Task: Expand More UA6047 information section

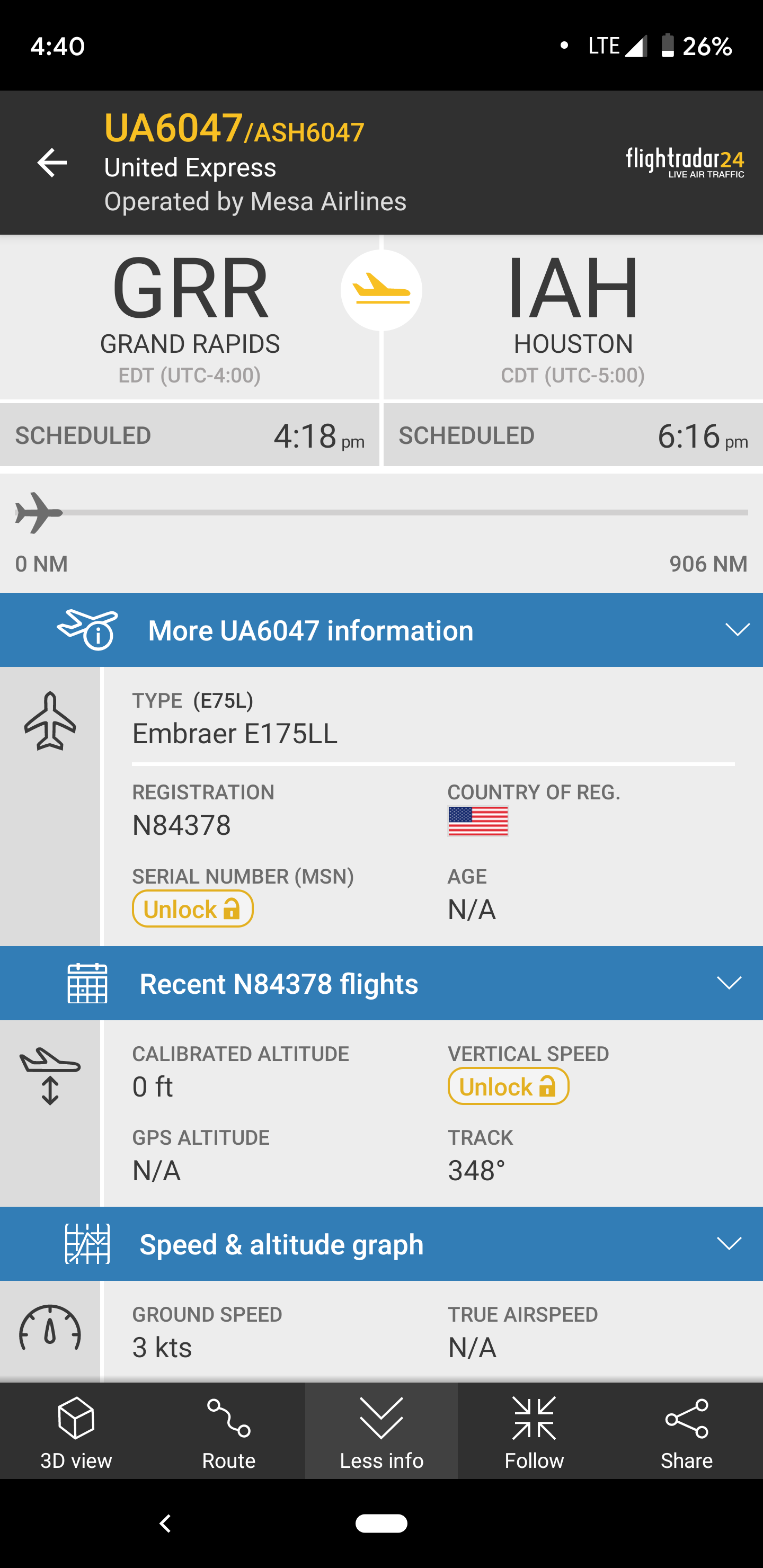Action: click(x=381, y=630)
